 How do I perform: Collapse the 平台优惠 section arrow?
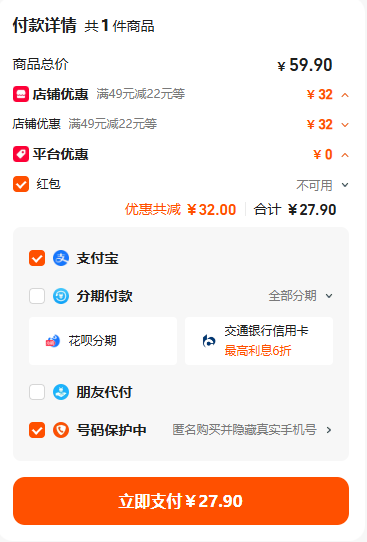tap(345, 155)
